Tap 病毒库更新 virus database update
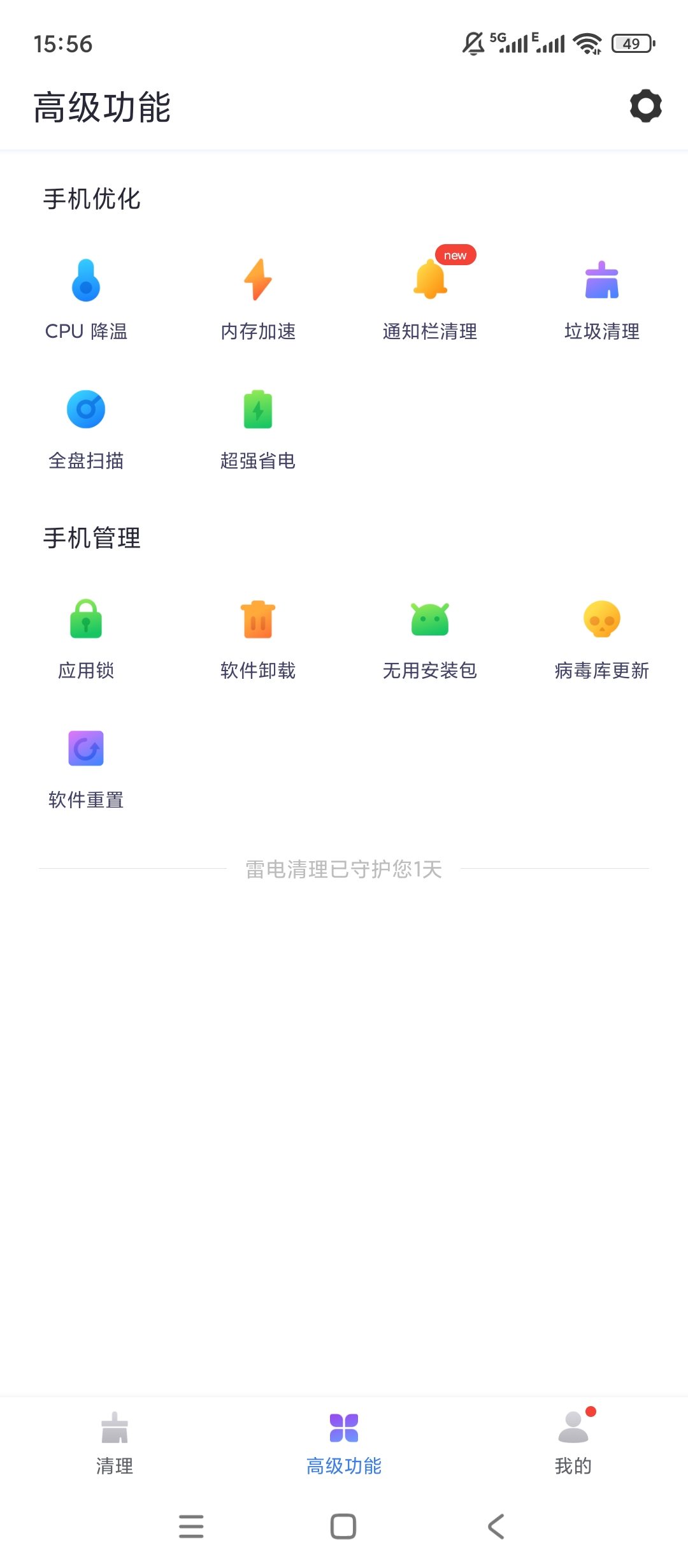The width and height of the screenshot is (688, 1568). [x=602, y=637]
